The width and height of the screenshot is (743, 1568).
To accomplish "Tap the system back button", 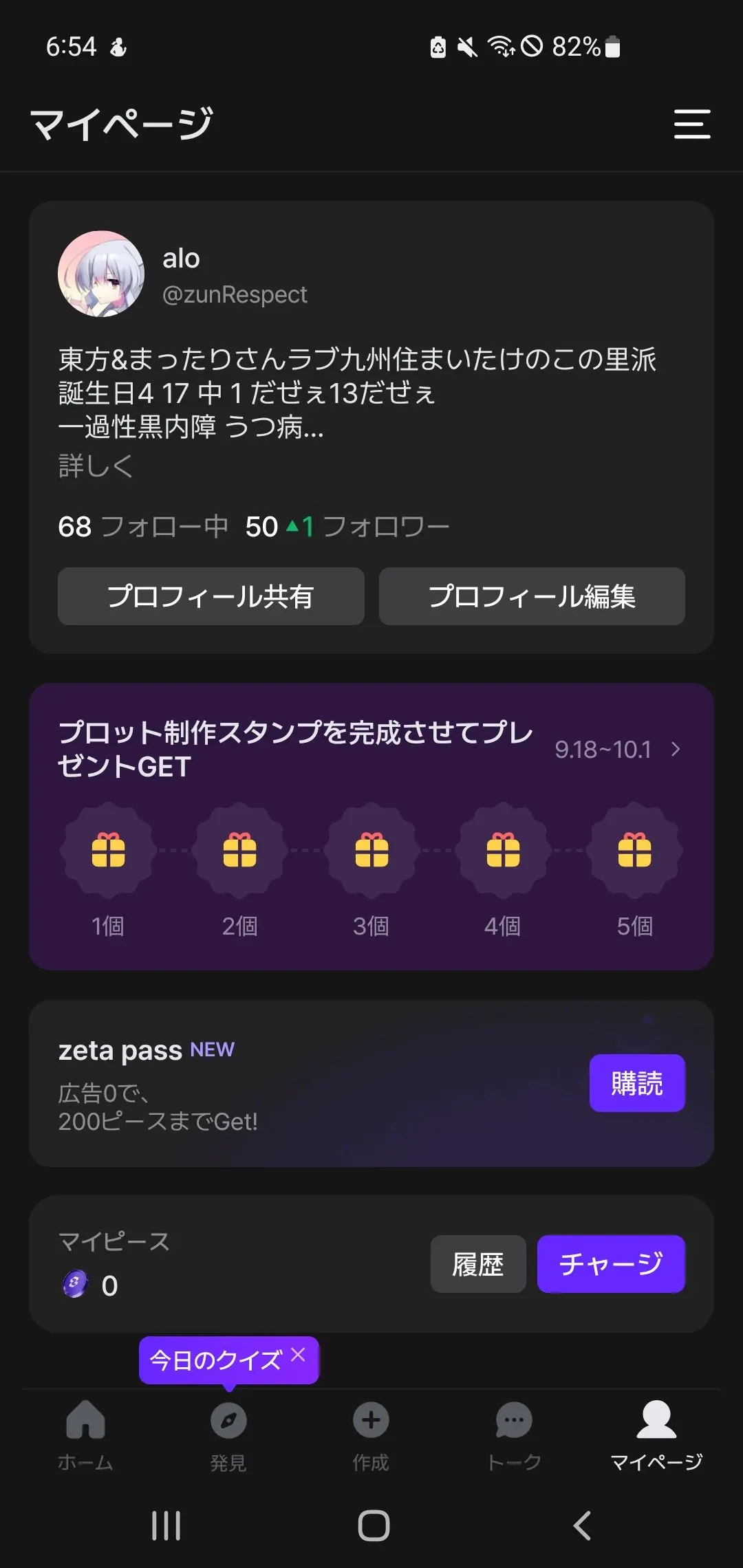I will [582, 1525].
